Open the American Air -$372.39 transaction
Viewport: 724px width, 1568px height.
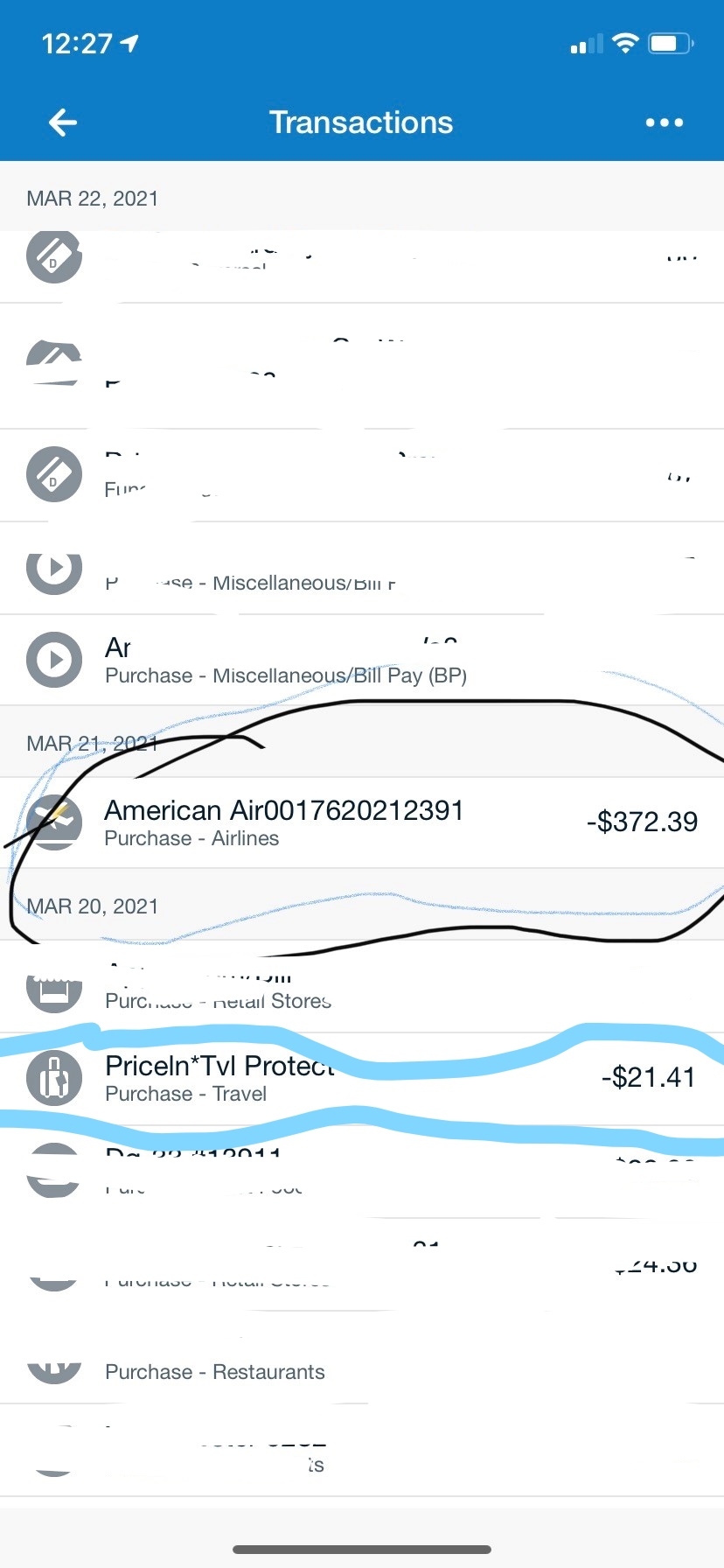pos(362,822)
